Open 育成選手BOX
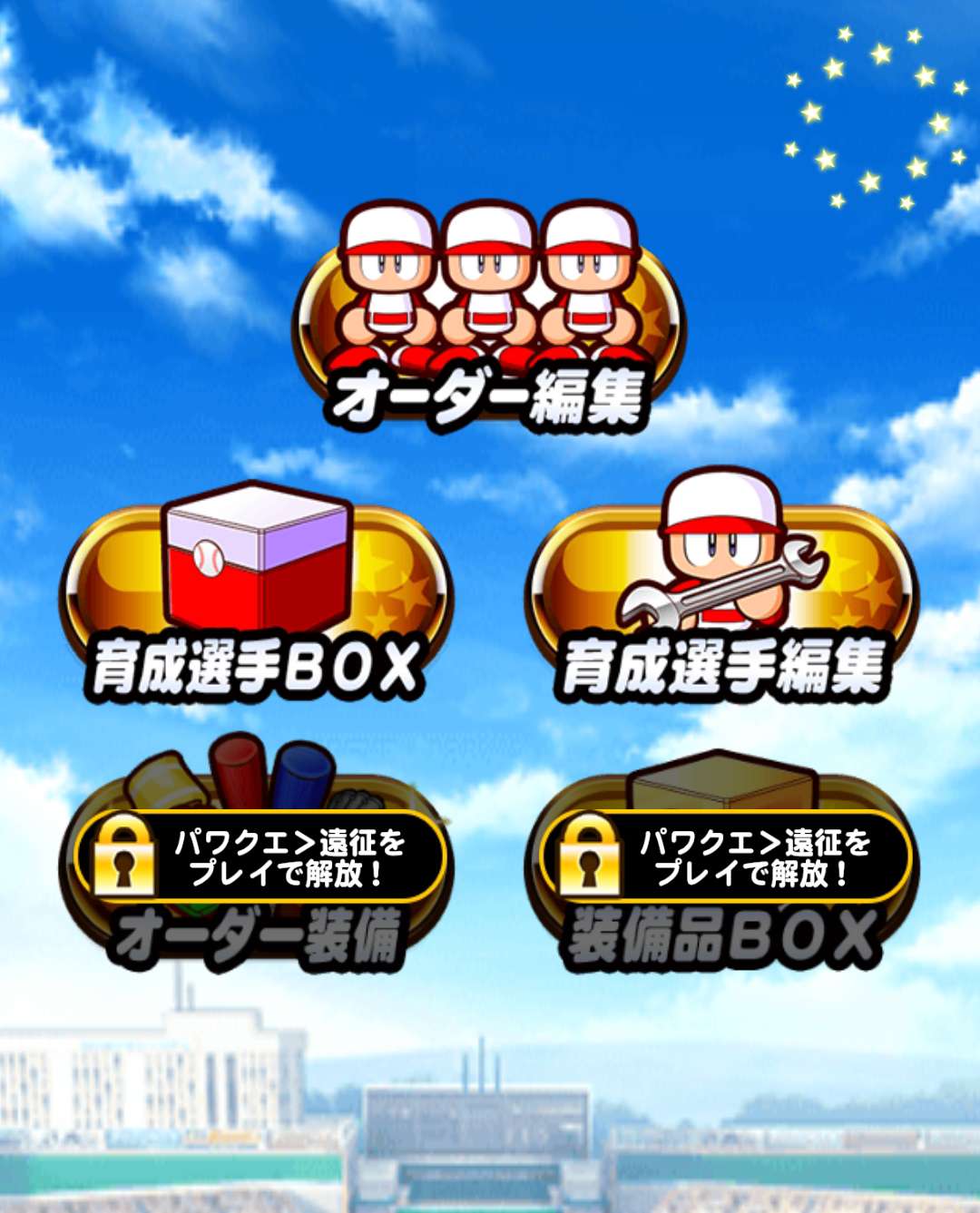This screenshot has width=980, height=1213. [x=256, y=599]
